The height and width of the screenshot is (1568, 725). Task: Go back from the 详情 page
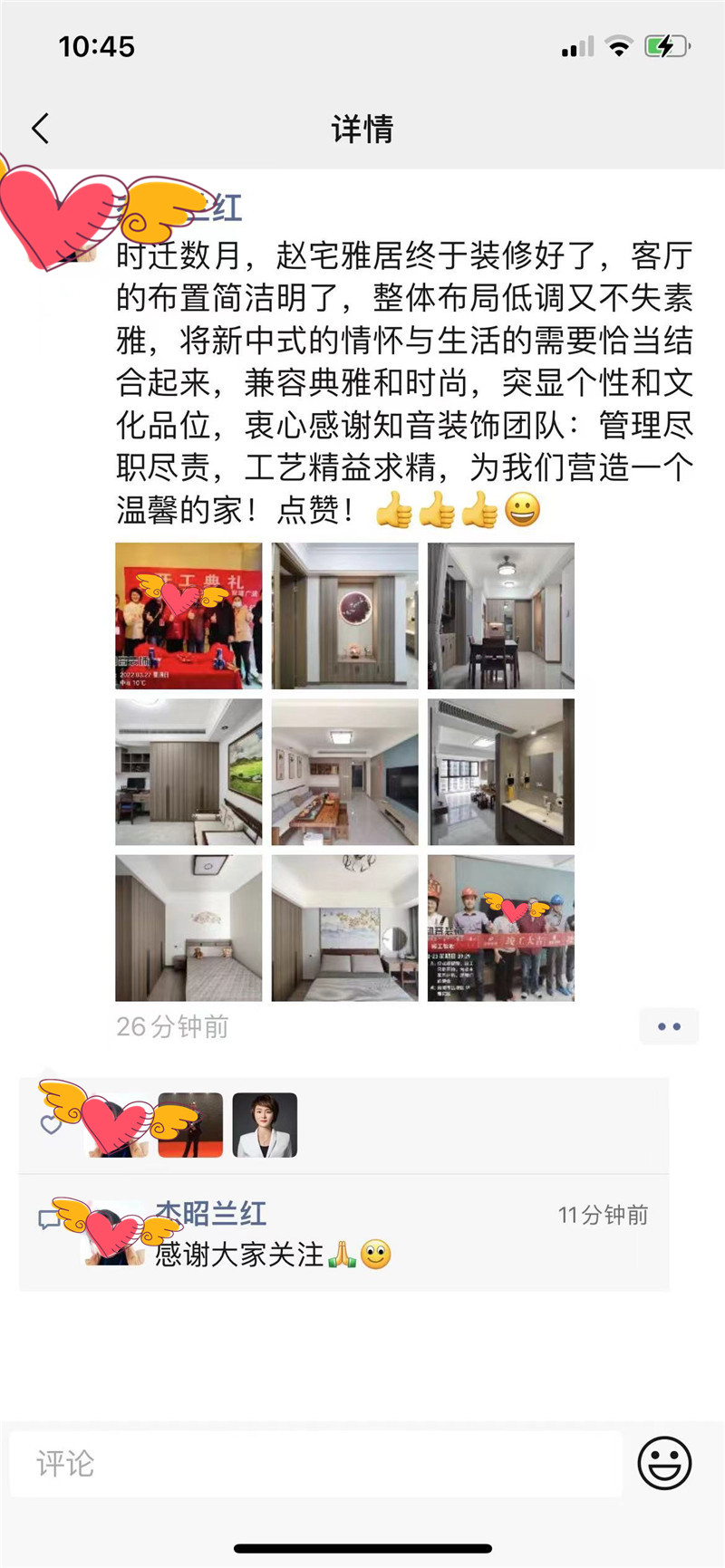tap(41, 129)
